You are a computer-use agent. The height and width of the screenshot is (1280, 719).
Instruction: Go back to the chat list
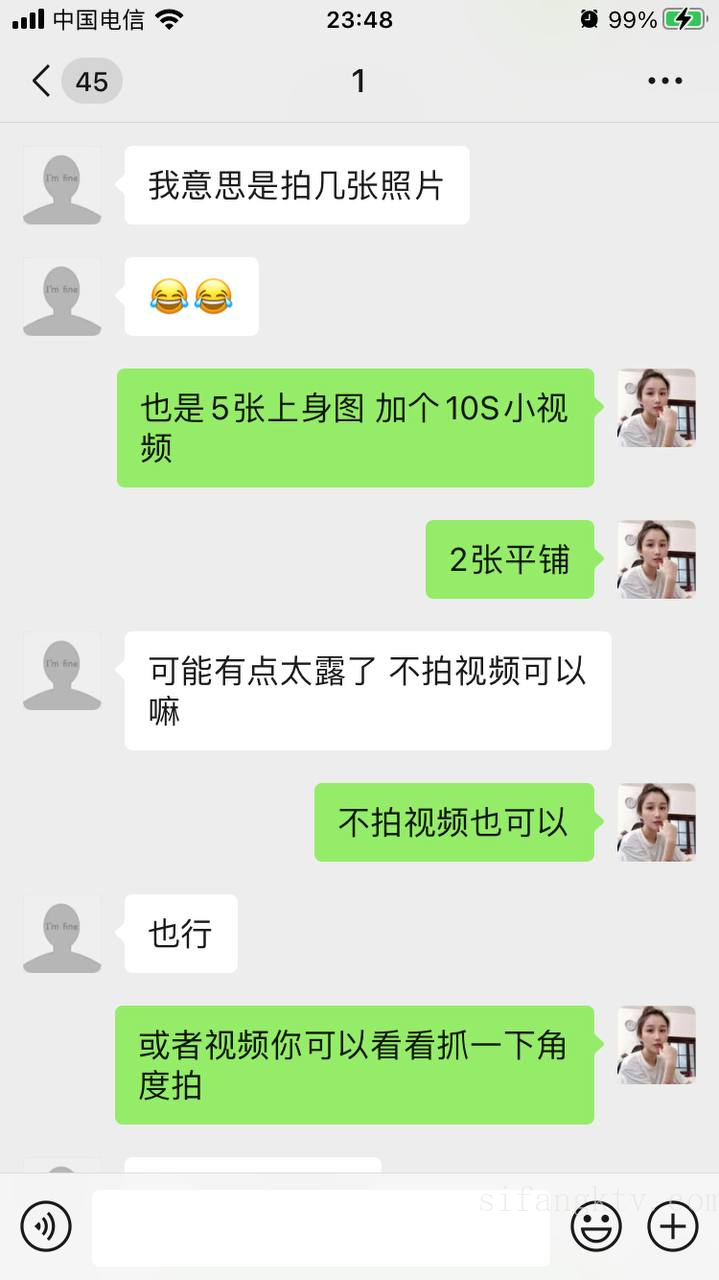pyautogui.click(x=42, y=81)
